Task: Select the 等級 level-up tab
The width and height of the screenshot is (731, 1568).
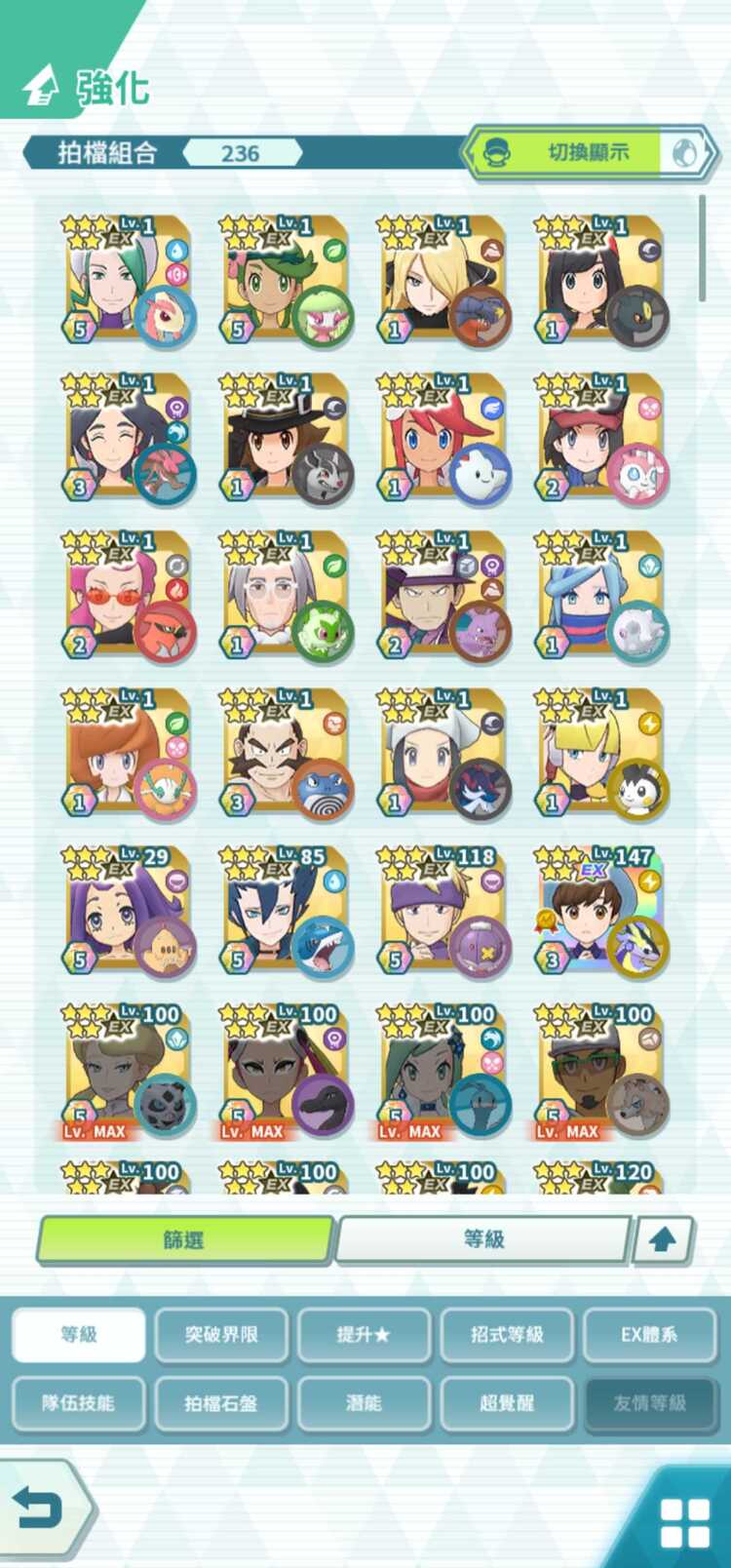Action: pyautogui.click(x=79, y=1334)
